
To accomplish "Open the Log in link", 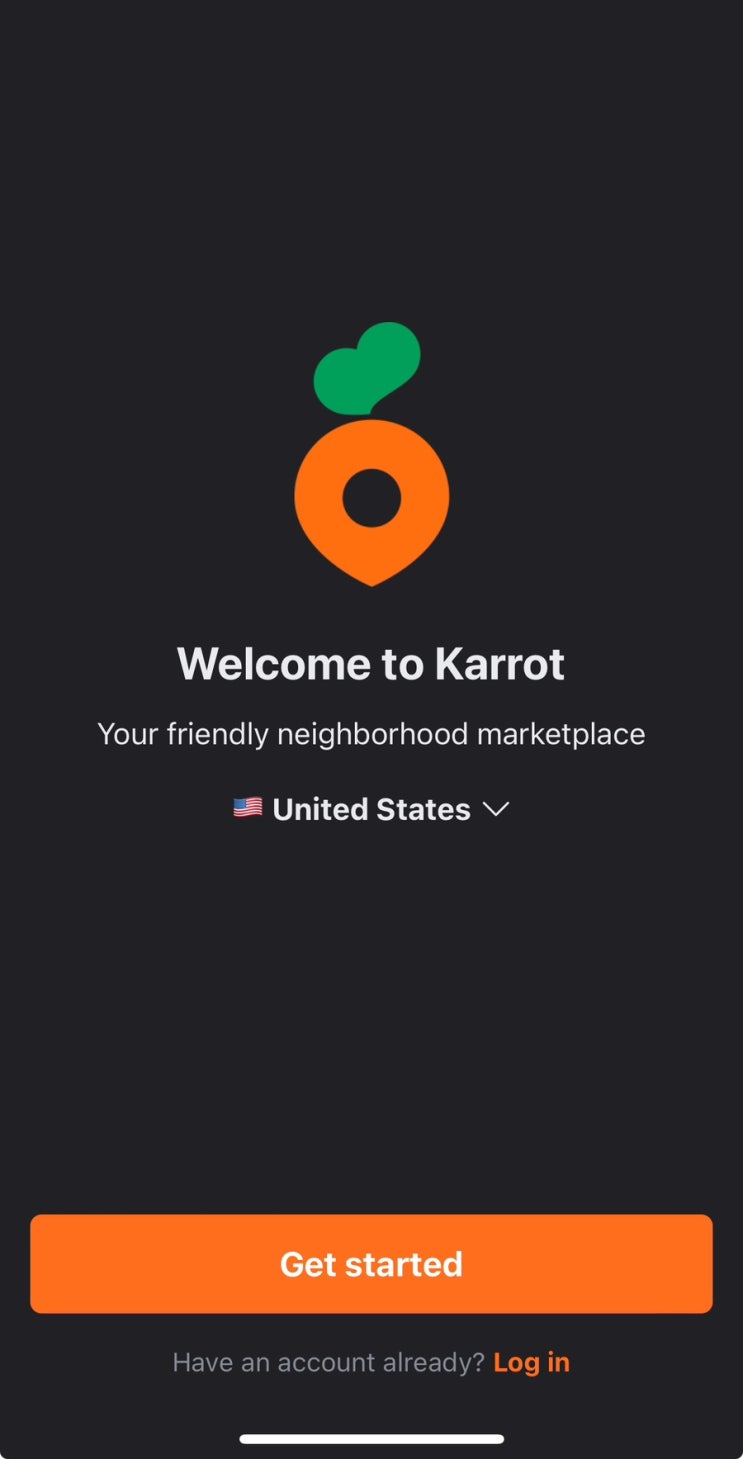I will click(x=531, y=1362).
